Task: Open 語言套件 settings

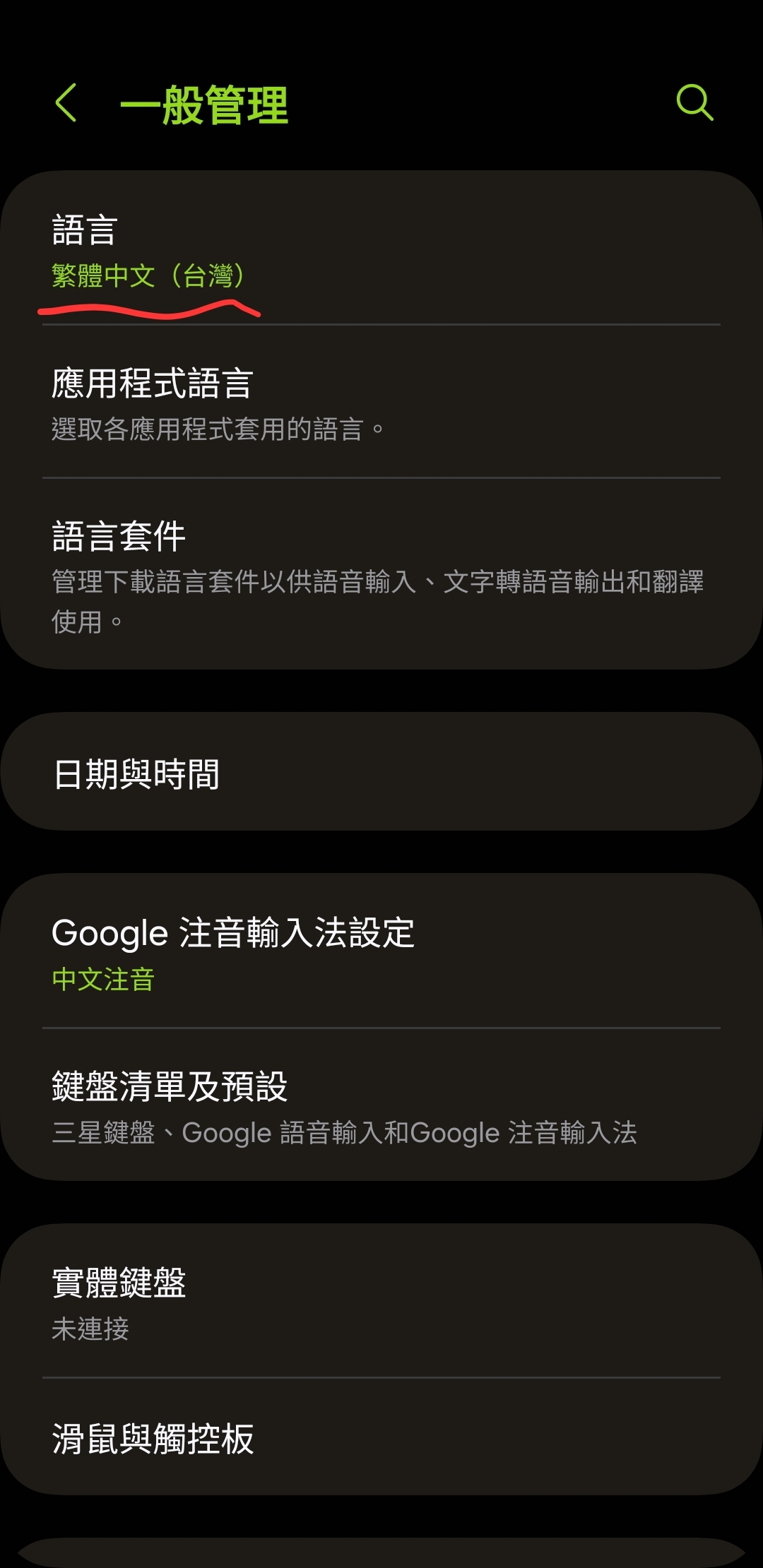Action: coord(381,574)
